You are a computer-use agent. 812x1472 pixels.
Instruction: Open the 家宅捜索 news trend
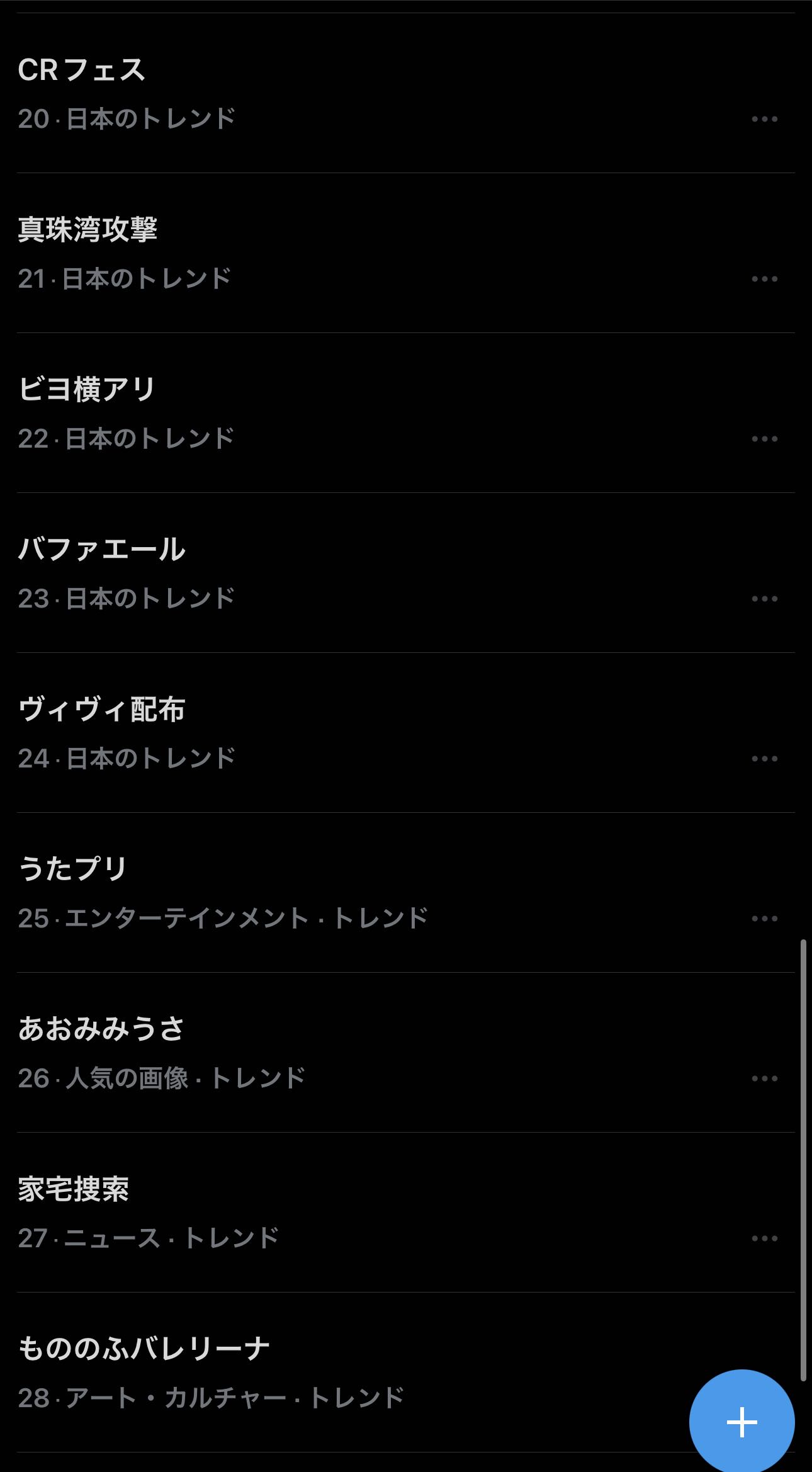pyautogui.click(x=73, y=1189)
